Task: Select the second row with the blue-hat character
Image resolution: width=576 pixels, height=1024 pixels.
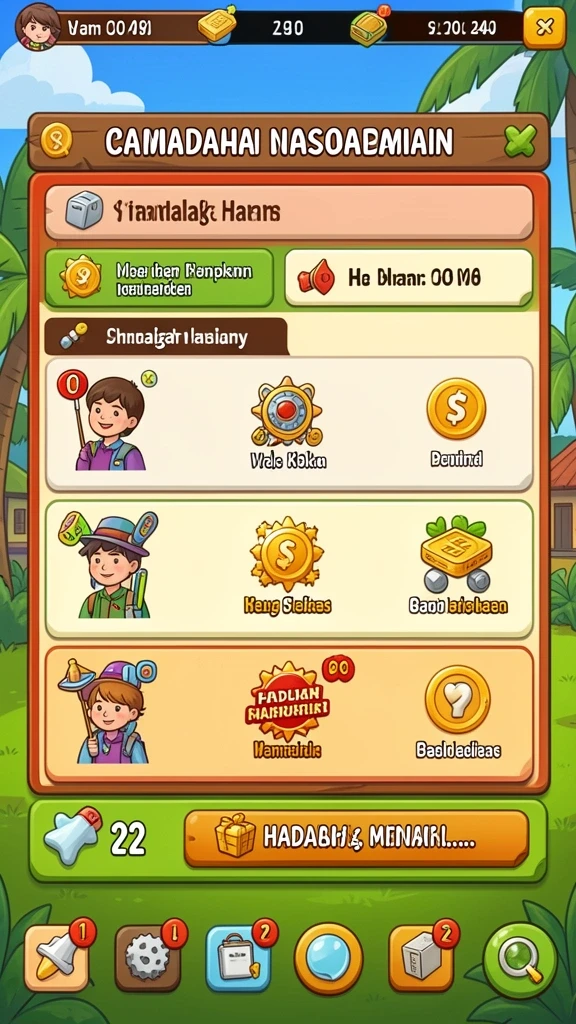Action: [x=289, y=569]
